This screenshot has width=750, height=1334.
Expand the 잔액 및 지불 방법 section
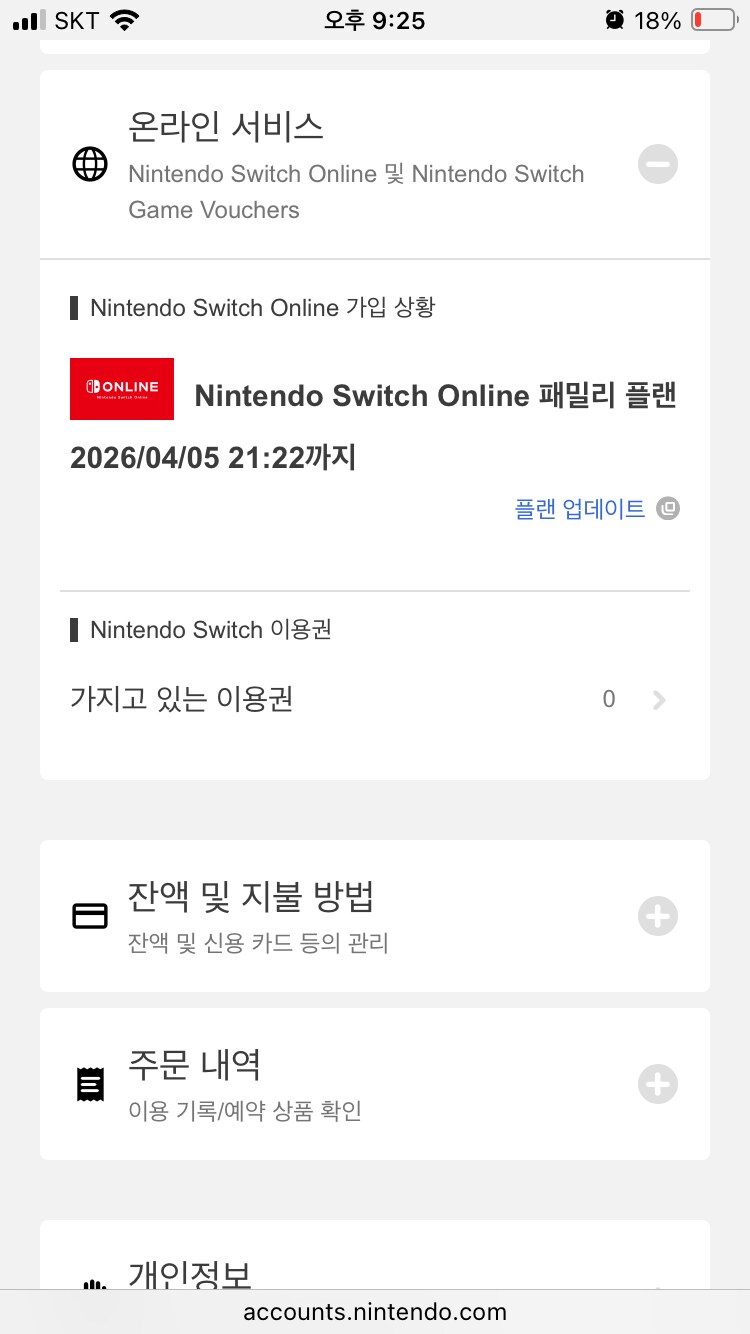(657, 915)
